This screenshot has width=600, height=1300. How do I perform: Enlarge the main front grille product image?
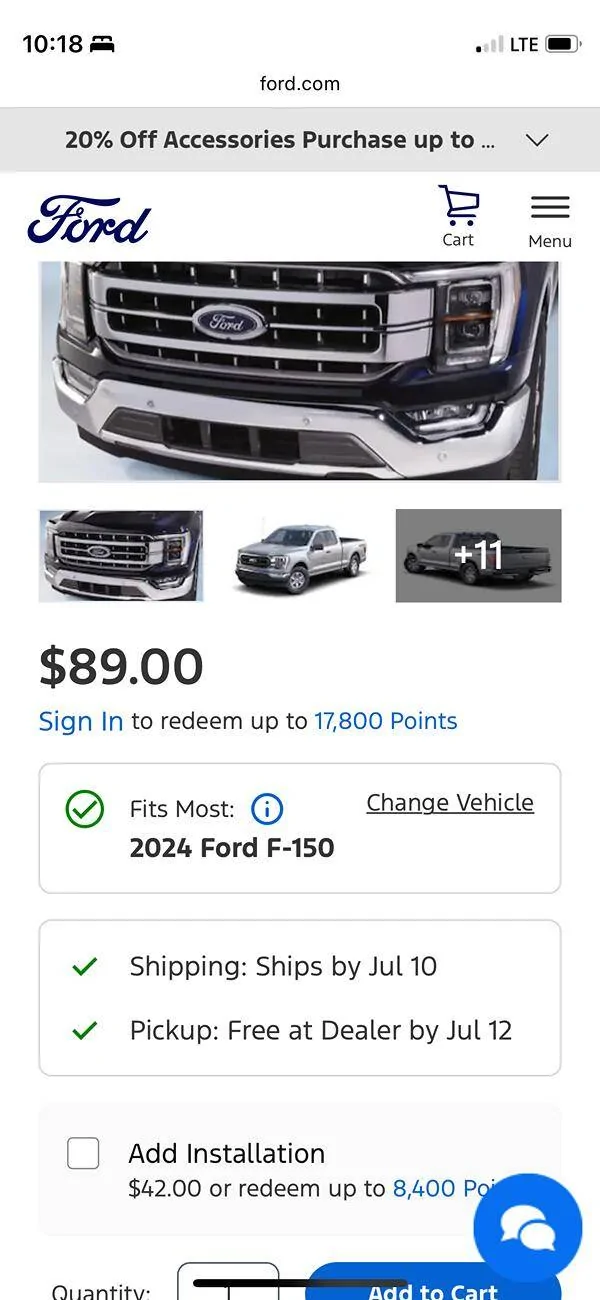coord(300,370)
